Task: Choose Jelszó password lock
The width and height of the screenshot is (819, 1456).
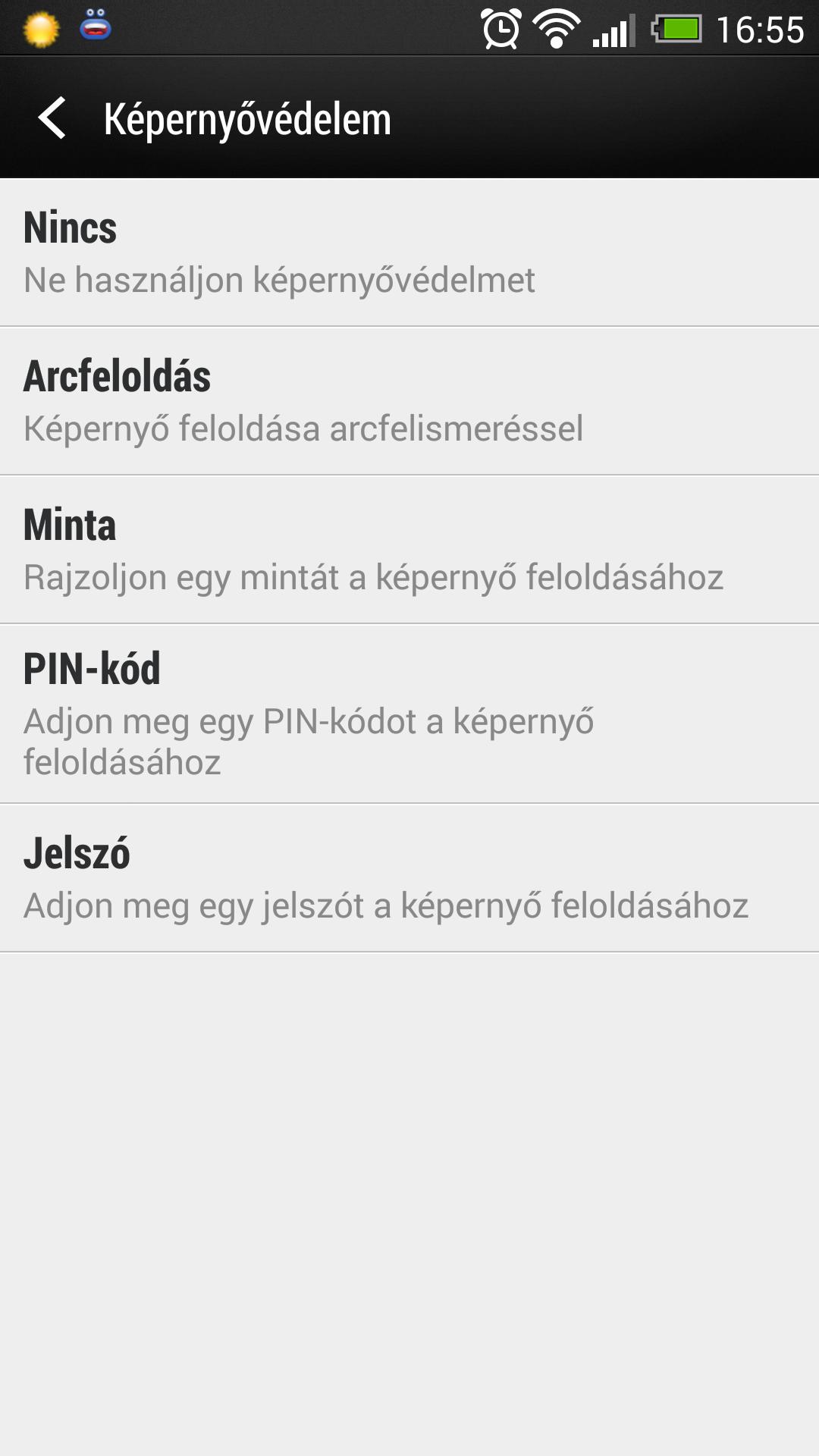Action: coord(409,878)
